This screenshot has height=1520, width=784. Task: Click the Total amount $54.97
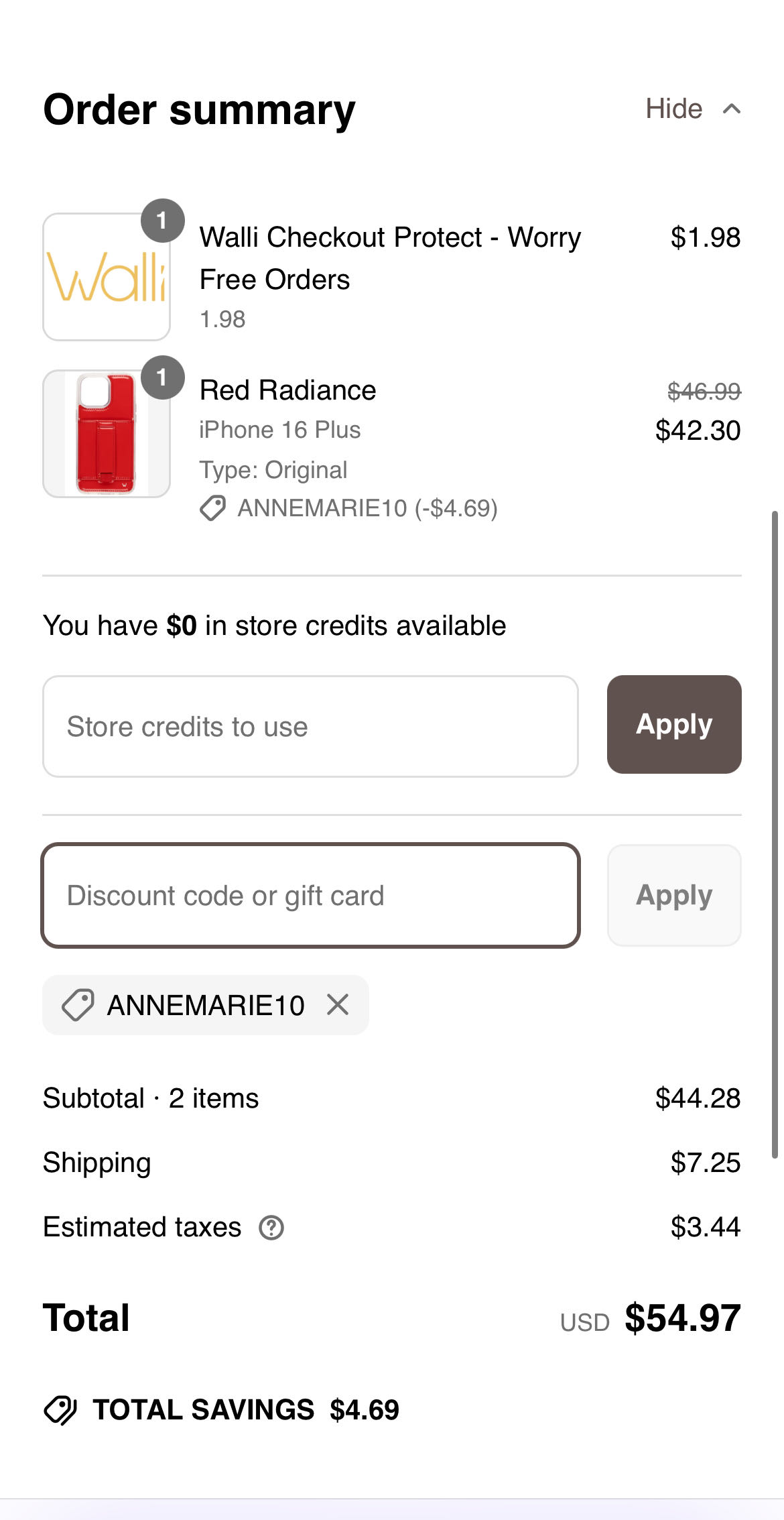point(682,1316)
